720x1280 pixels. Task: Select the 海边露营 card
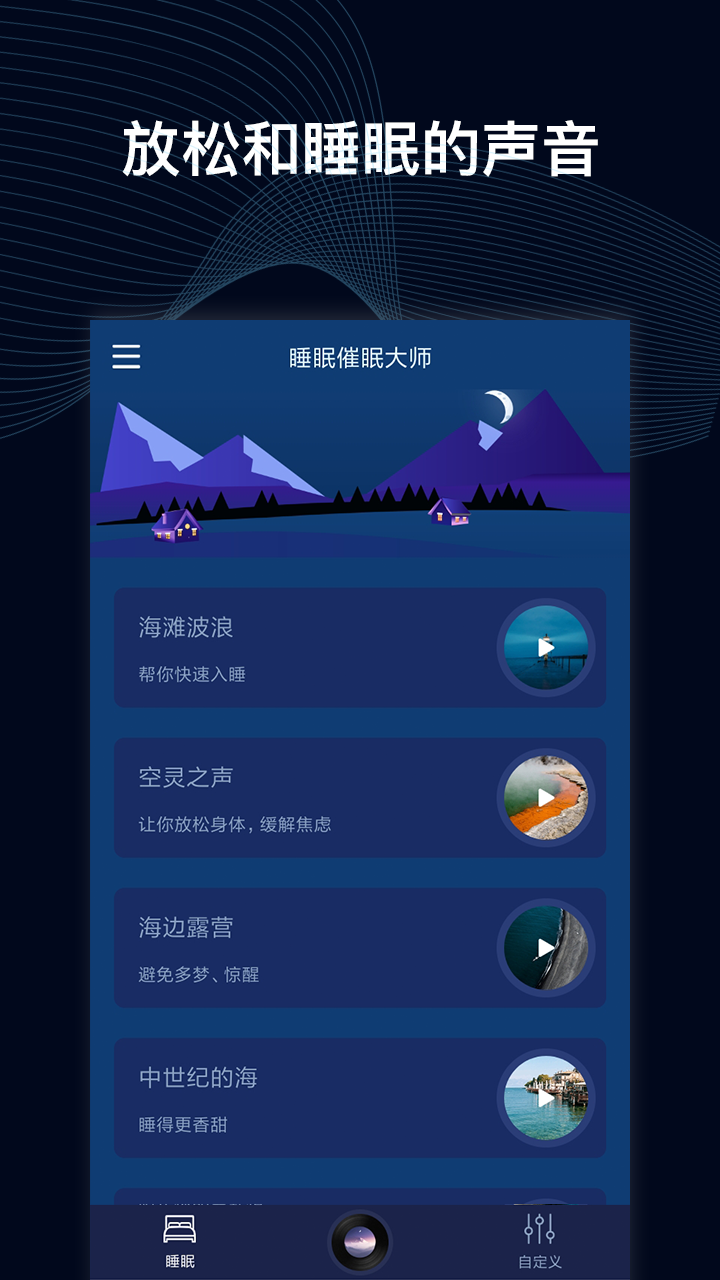pyautogui.click(x=300, y=949)
